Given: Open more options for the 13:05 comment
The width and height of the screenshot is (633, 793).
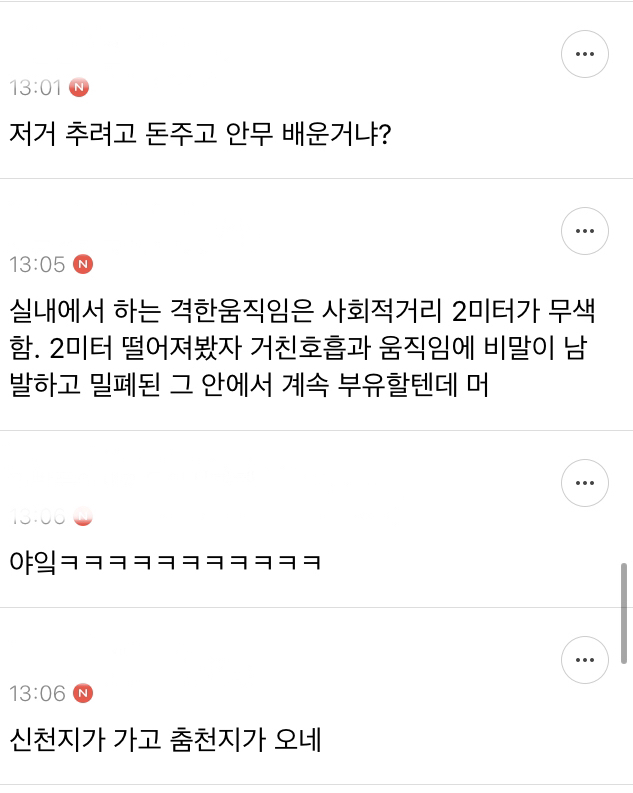Looking at the screenshot, I should (x=584, y=231).
